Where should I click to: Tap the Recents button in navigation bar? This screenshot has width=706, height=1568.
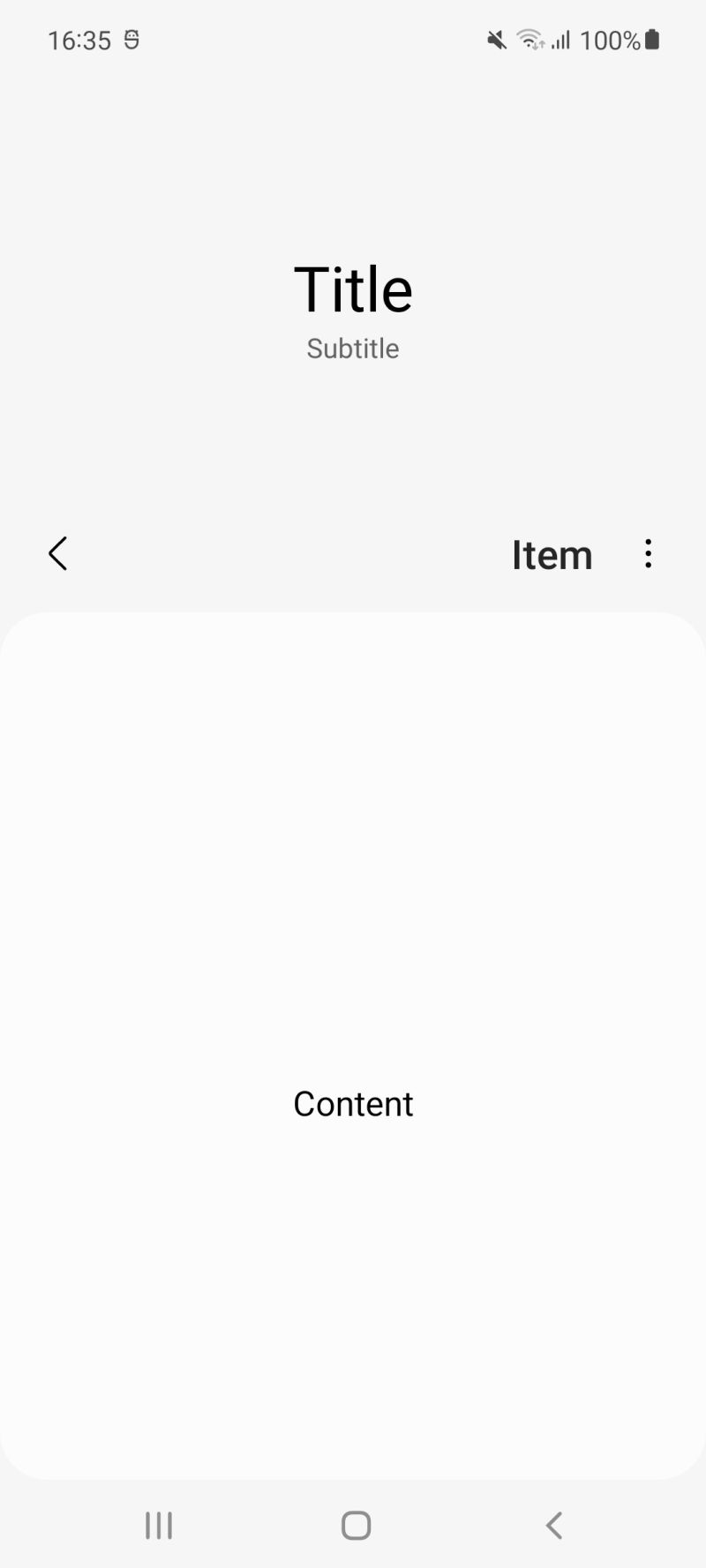click(158, 1524)
